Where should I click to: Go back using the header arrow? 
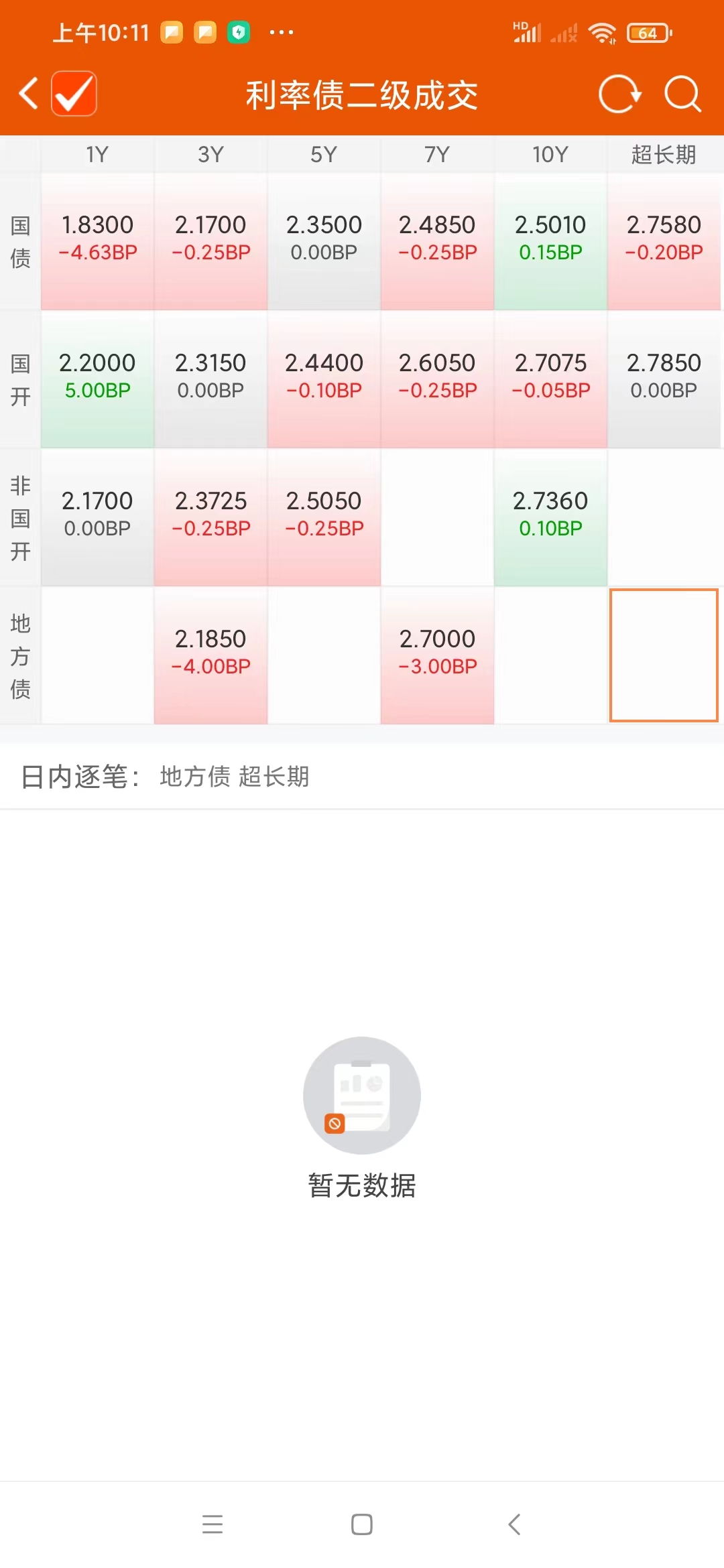[28, 93]
